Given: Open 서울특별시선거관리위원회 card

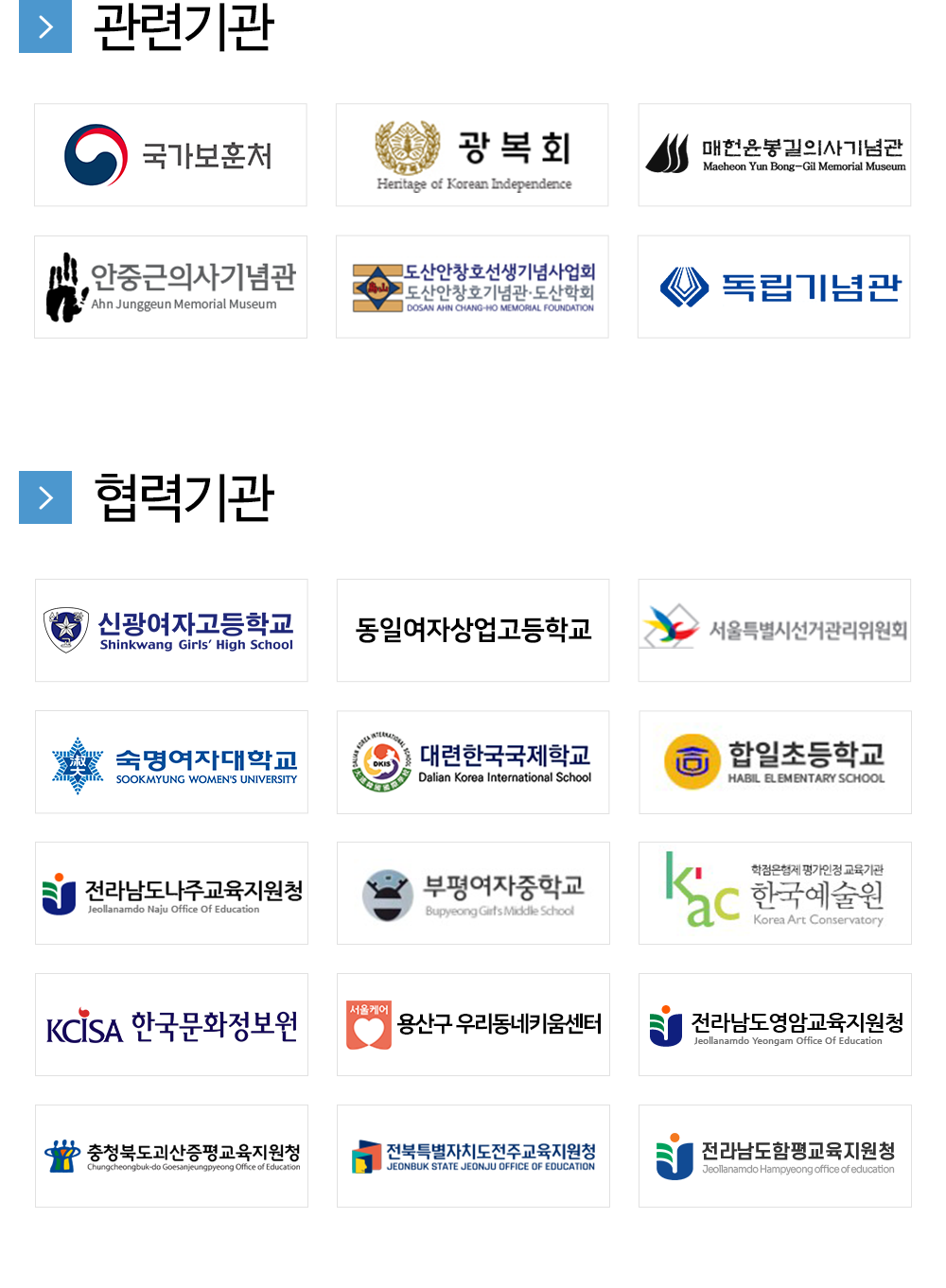Looking at the screenshot, I should (x=774, y=631).
